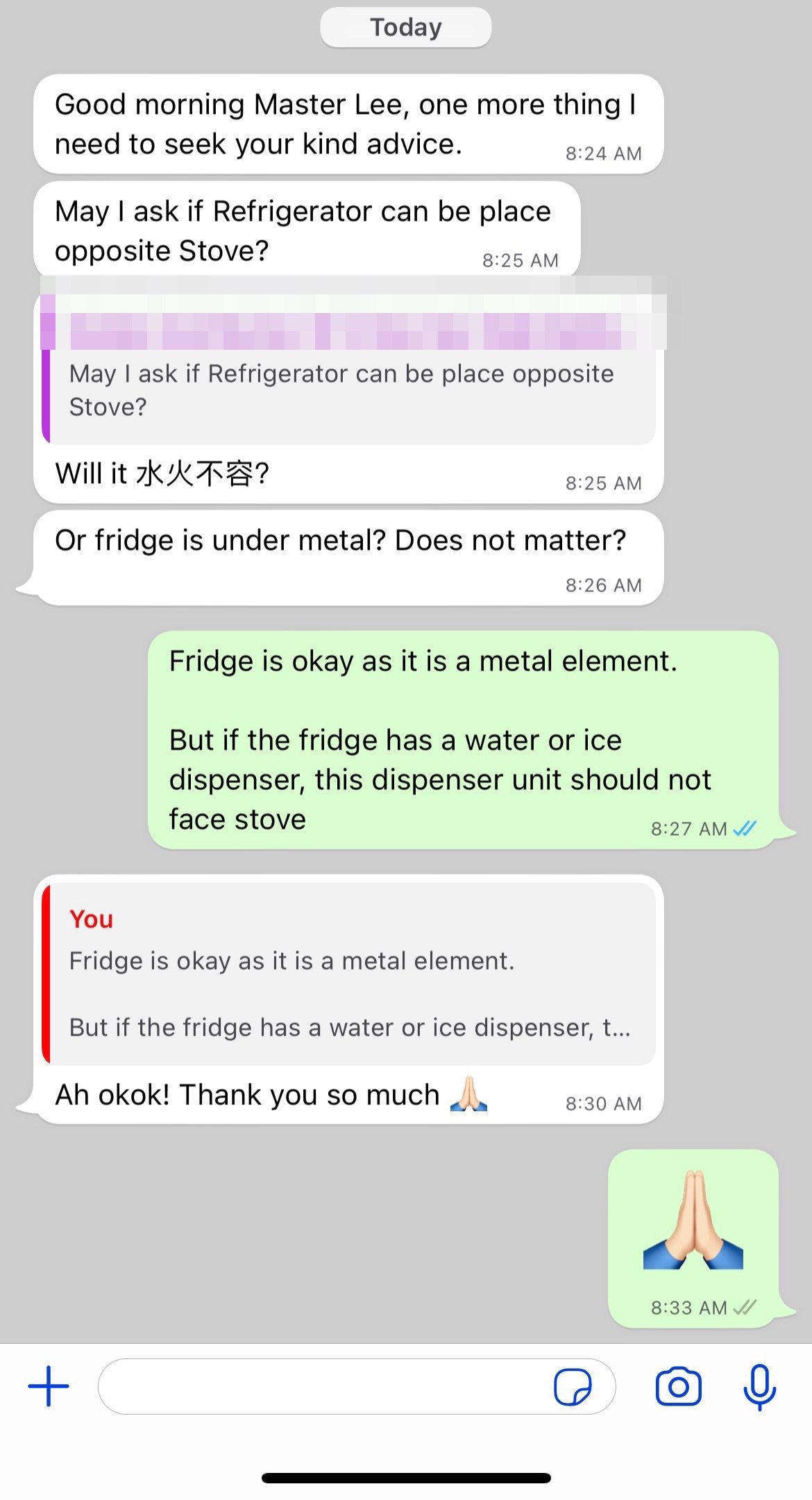Jump to quoted message about Refrigerator opposite Stove
Image resolution: width=812 pixels, height=1500 pixels.
point(348,390)
